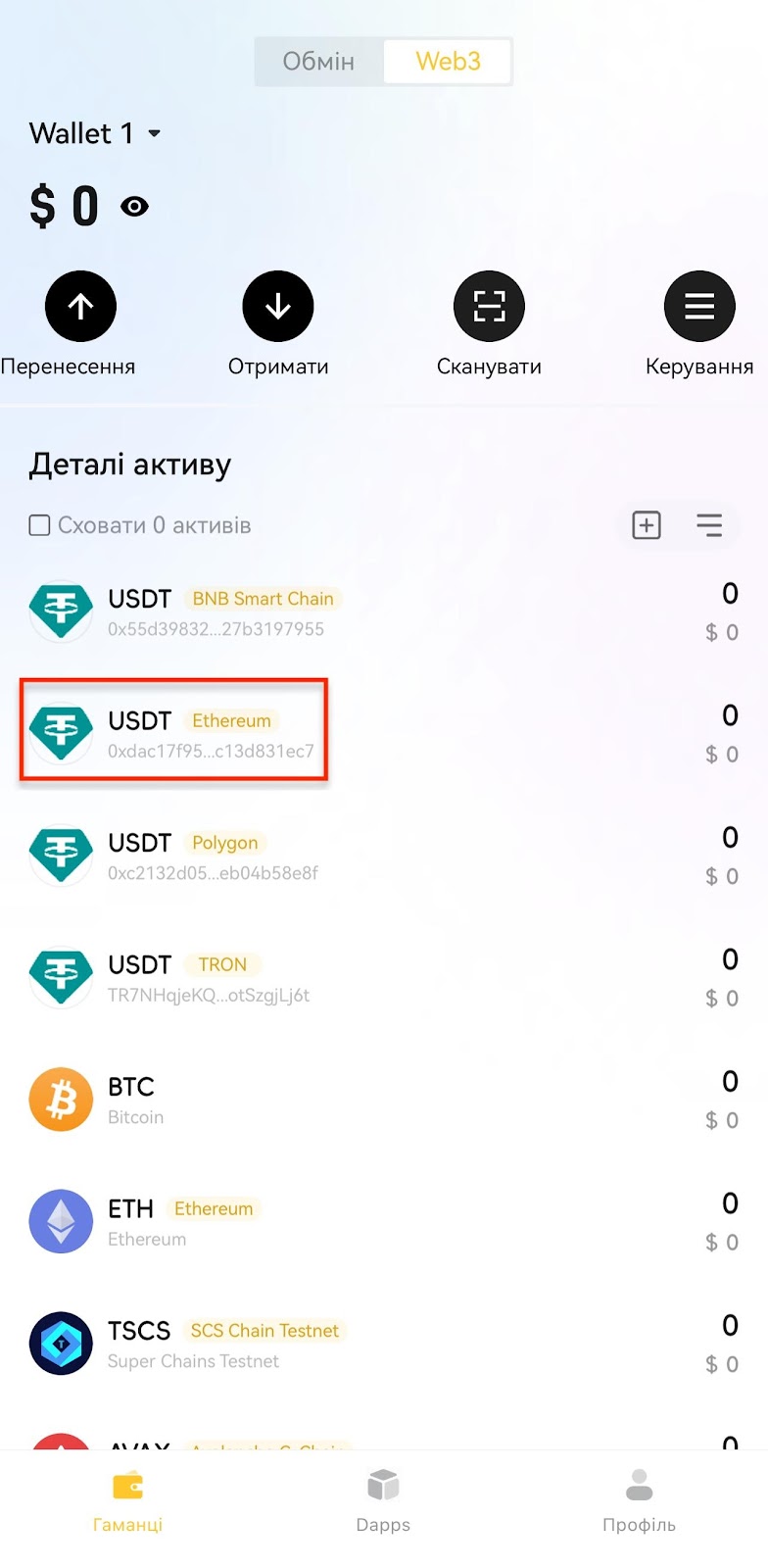Hide the balance with the eye icon
Image resolution: width=768 pixels, height=1568 pixels.
pyautogui.click(x=134, y=207)
